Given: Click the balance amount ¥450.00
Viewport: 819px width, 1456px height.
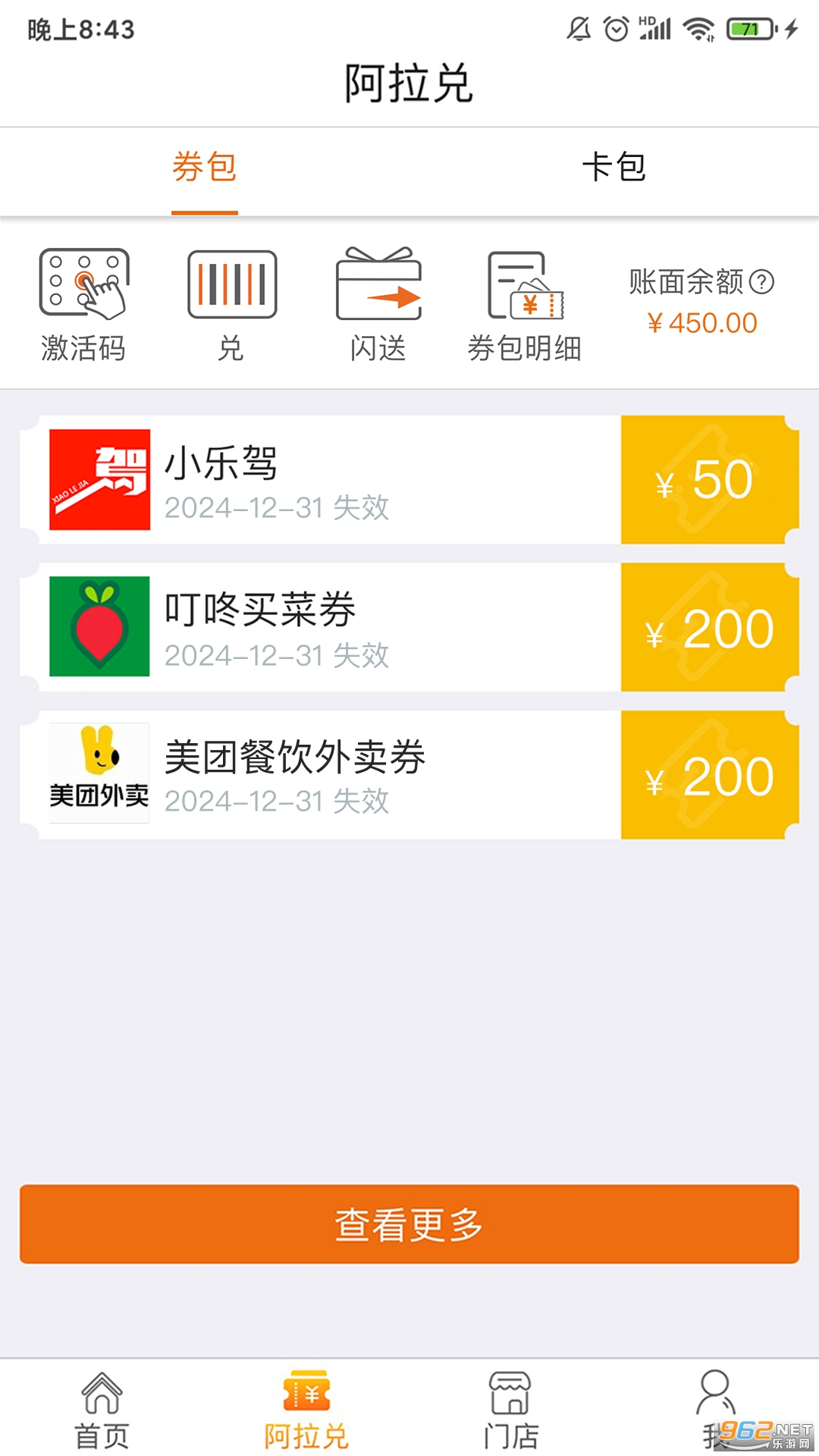Looking at the screenshot, I should tap(703, 322).
